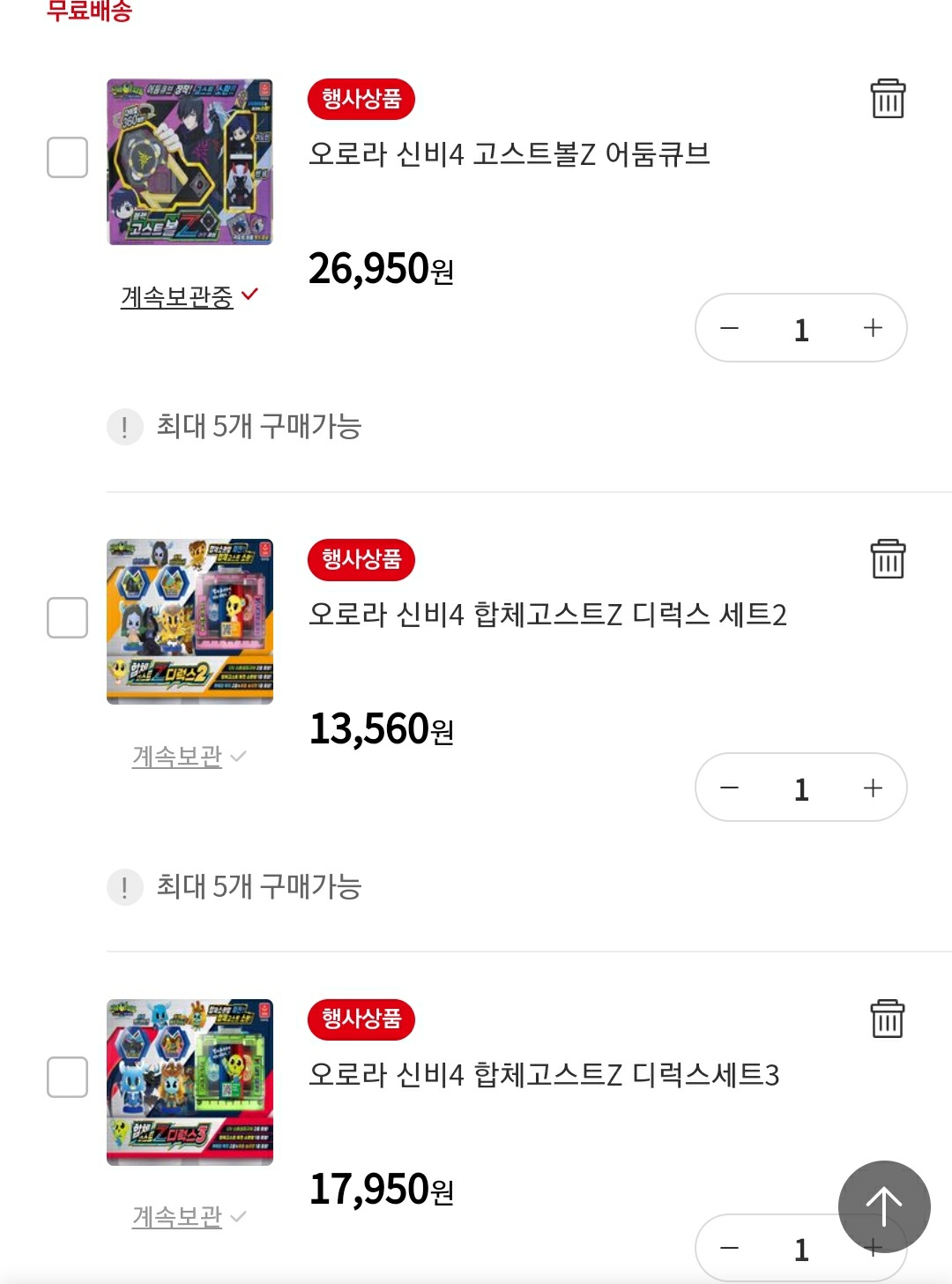Delete 합체고스트Z 디럭스세트3 from cart
Screen dimensions: 952x1284
pyautogui.click(x=888, y=1019)
